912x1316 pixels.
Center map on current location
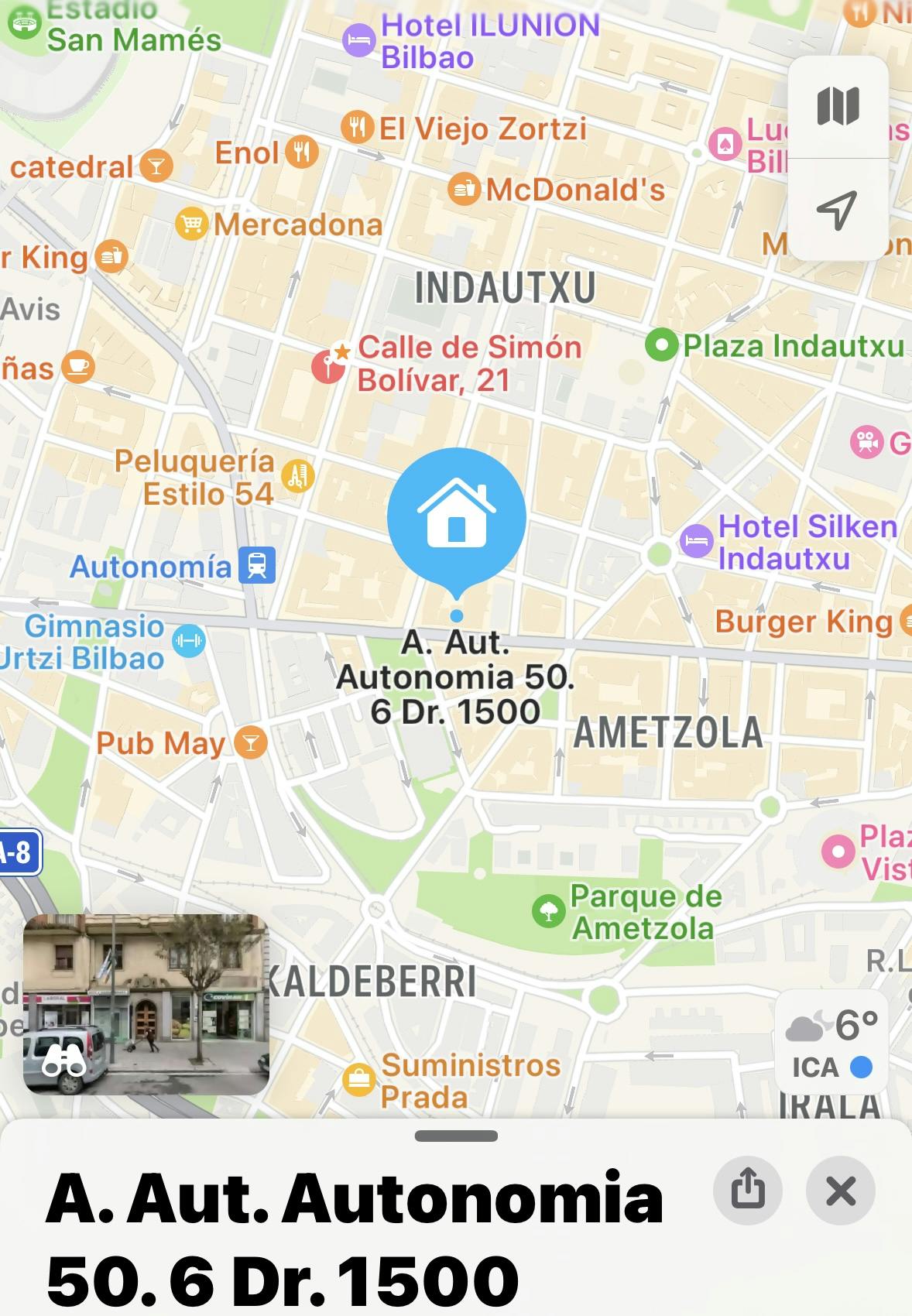pos(838,209)
